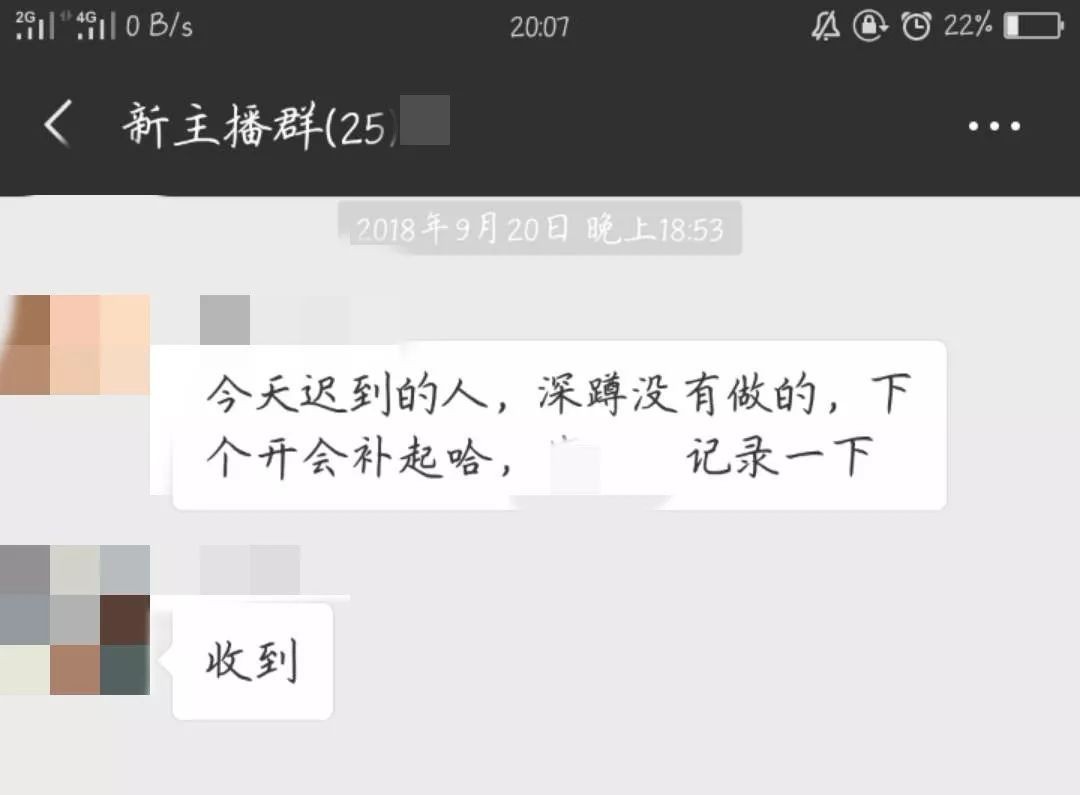1080x795 pixels.
Task: Open avatar of the 今天迟到的人 message sender
Action: 75,345
